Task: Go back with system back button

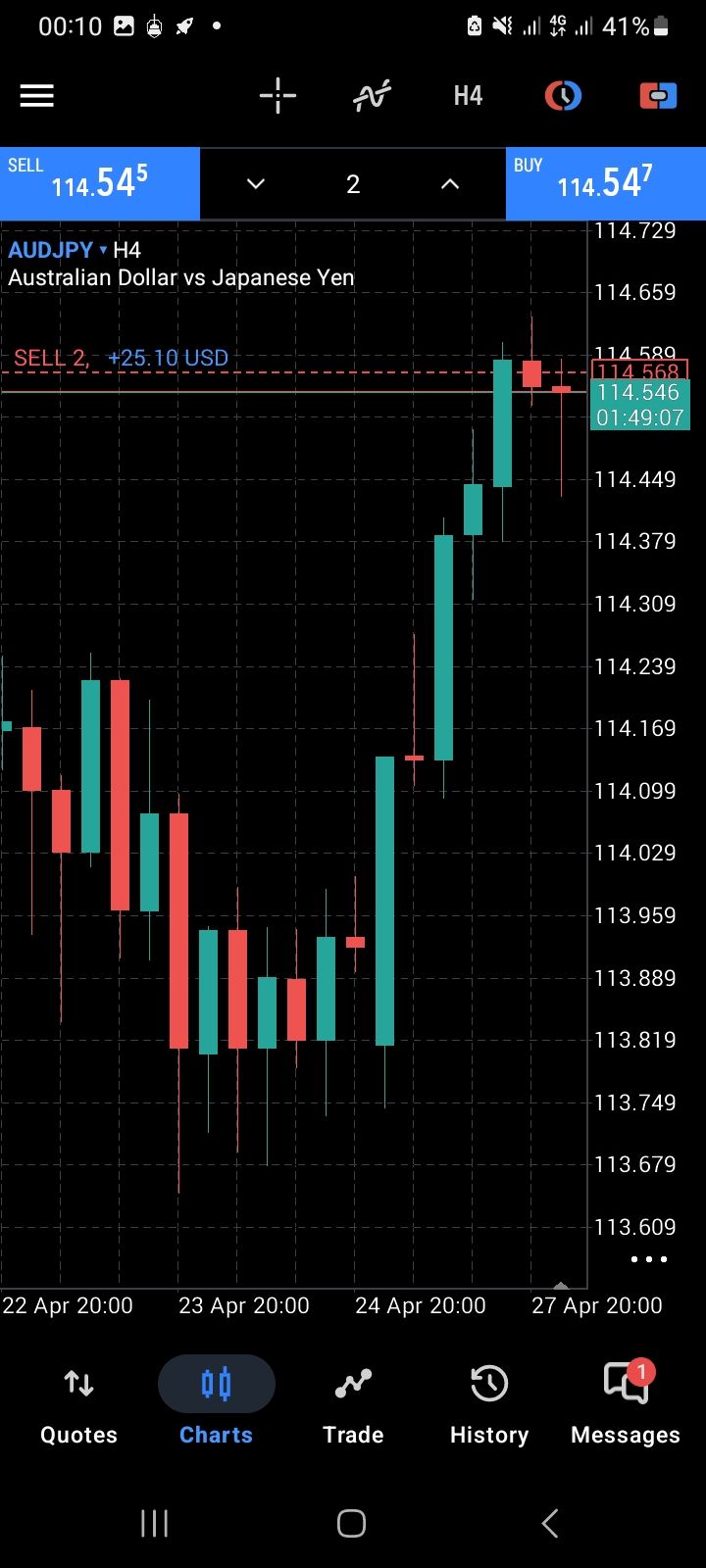Action: click(x=550, y=1523)
